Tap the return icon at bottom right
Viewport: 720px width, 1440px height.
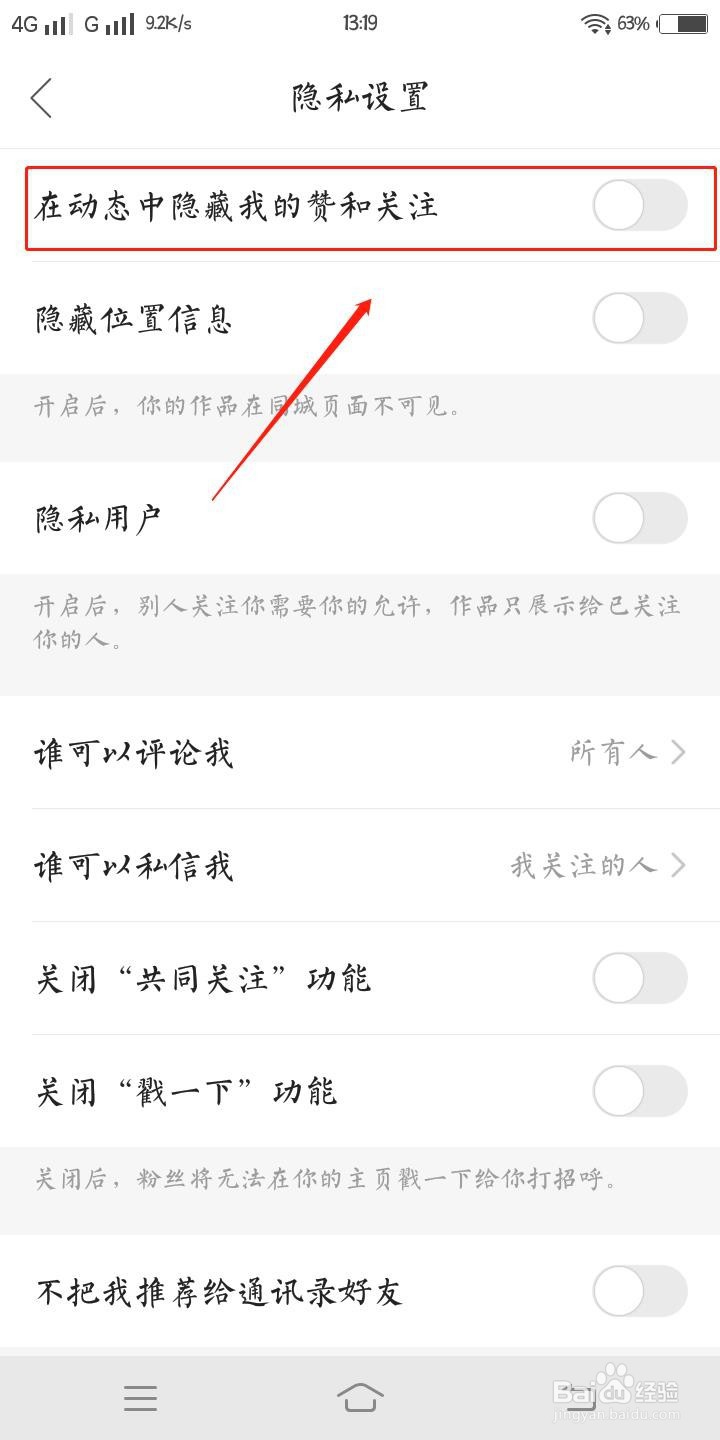pos(580,1398)
